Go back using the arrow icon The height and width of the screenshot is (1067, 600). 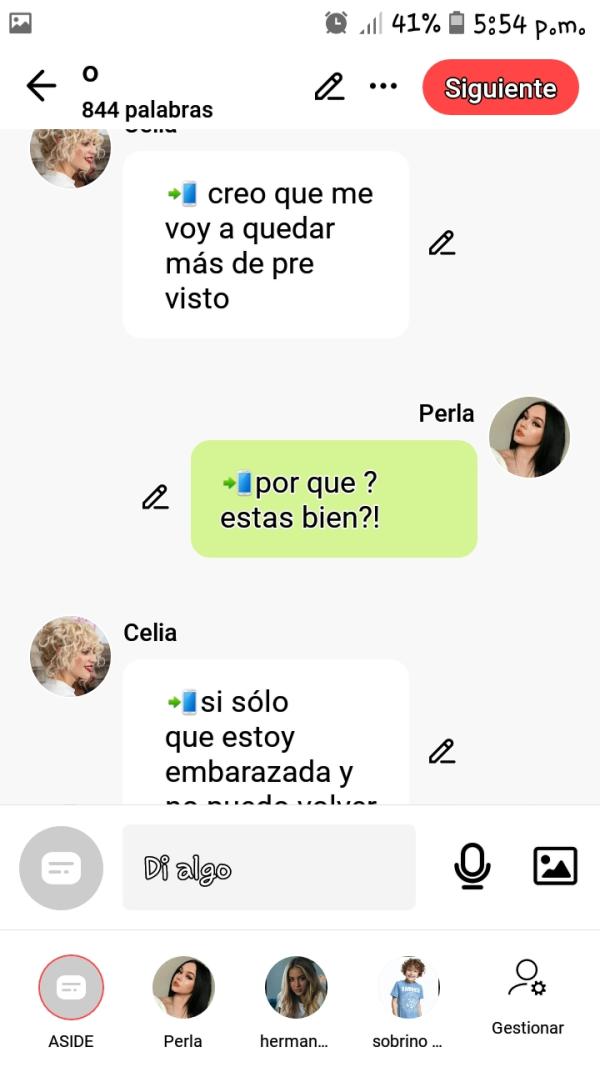click(x=41, y=87)
